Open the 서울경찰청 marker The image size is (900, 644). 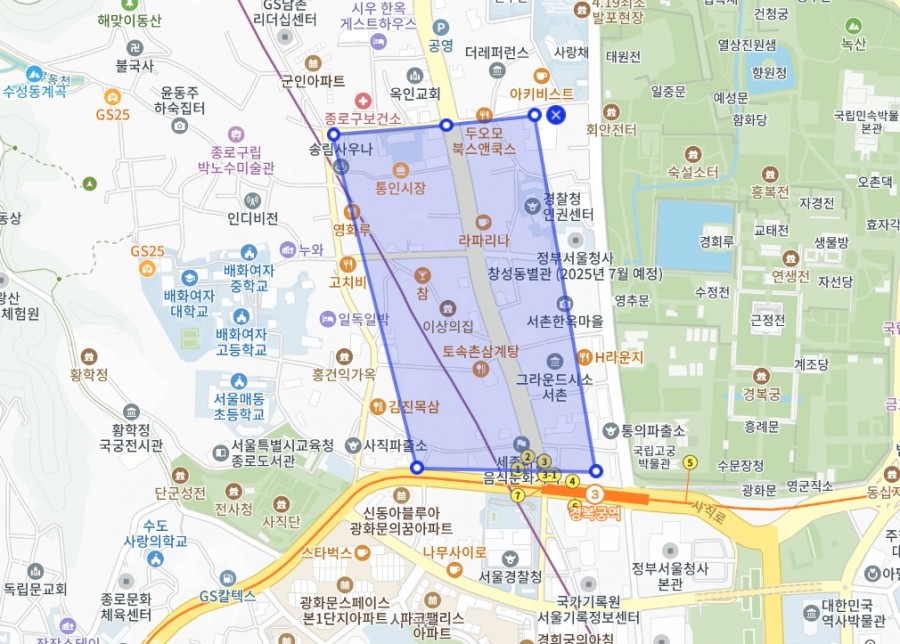510,559
